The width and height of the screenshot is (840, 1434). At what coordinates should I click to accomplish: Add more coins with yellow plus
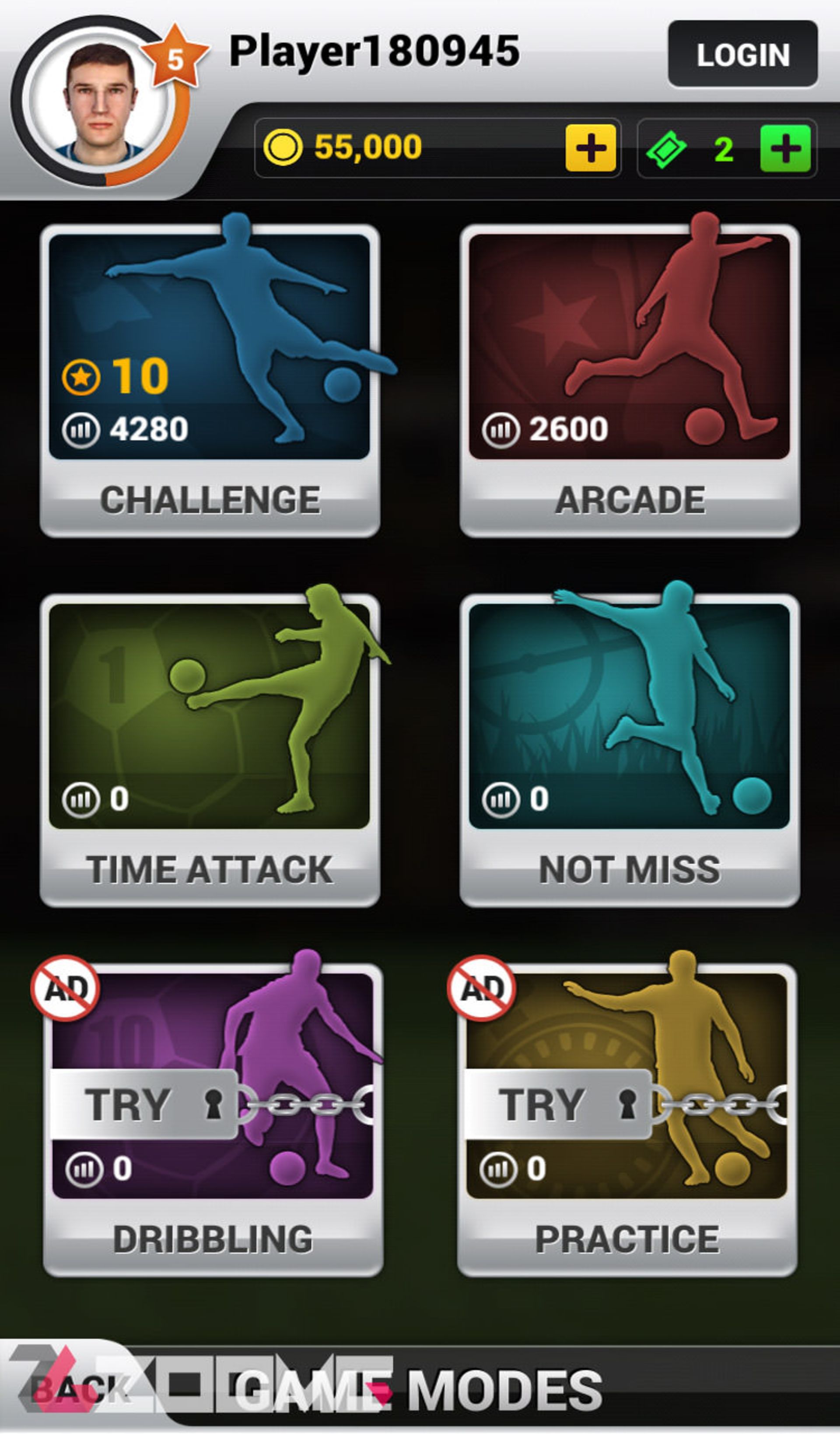590,148
